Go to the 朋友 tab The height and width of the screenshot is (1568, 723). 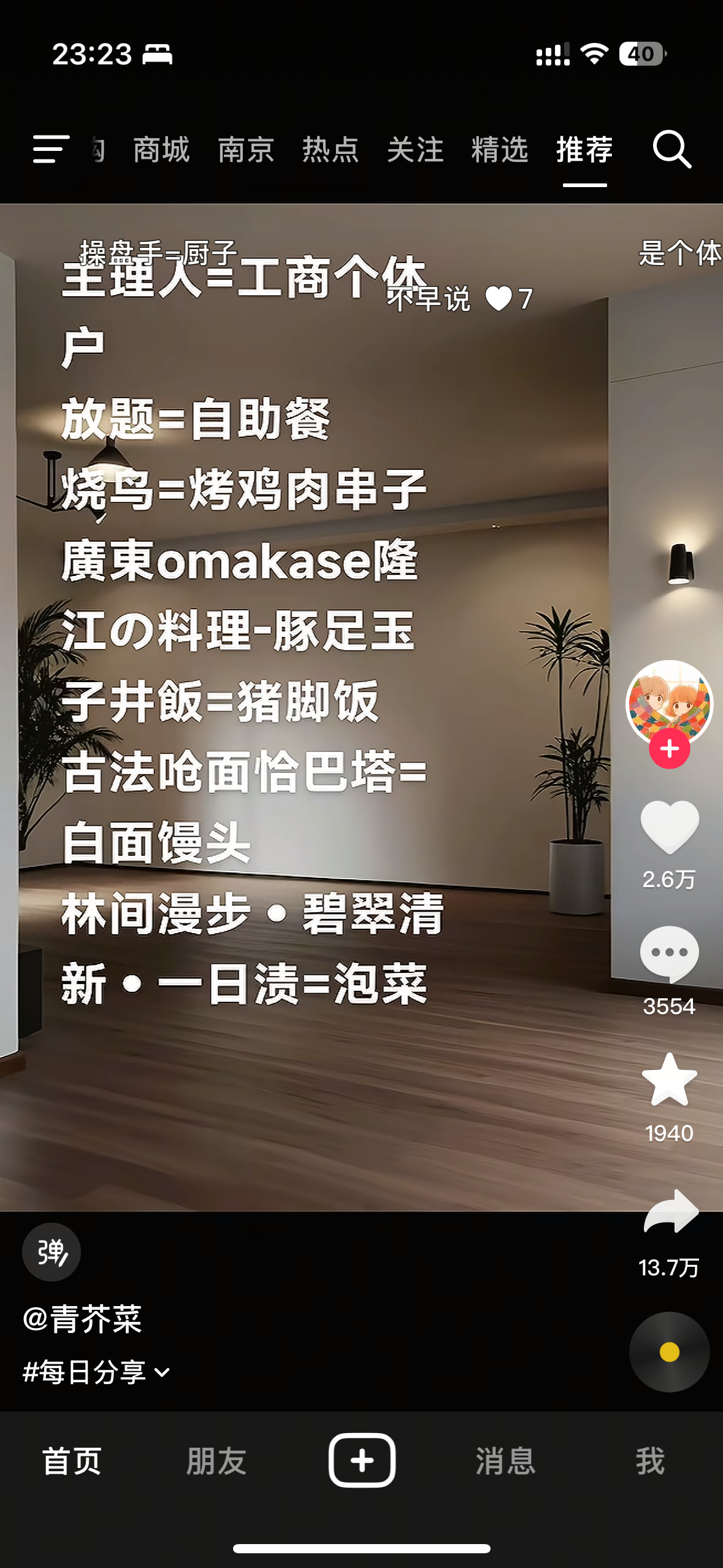216,1461
